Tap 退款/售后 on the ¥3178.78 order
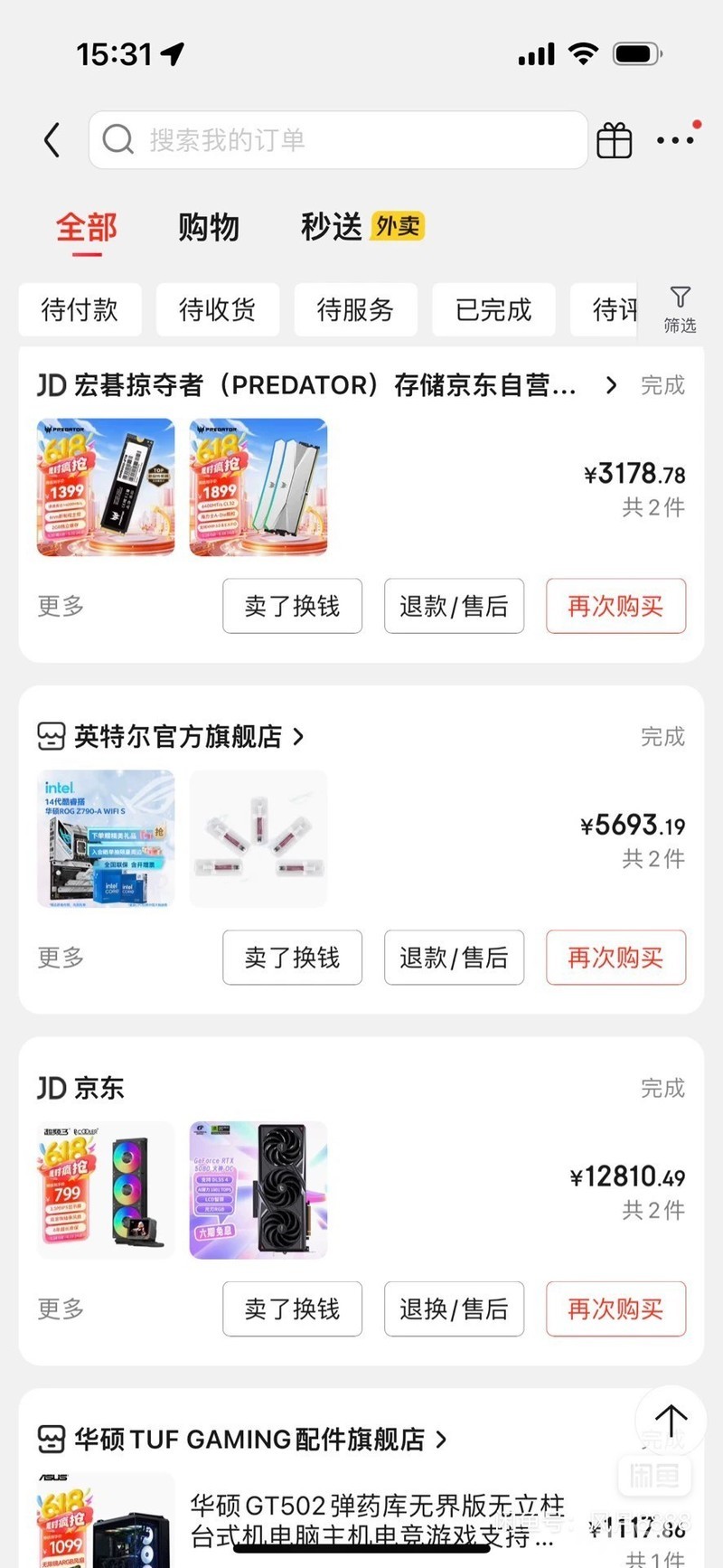The image size is (723, 1568). 454,606
